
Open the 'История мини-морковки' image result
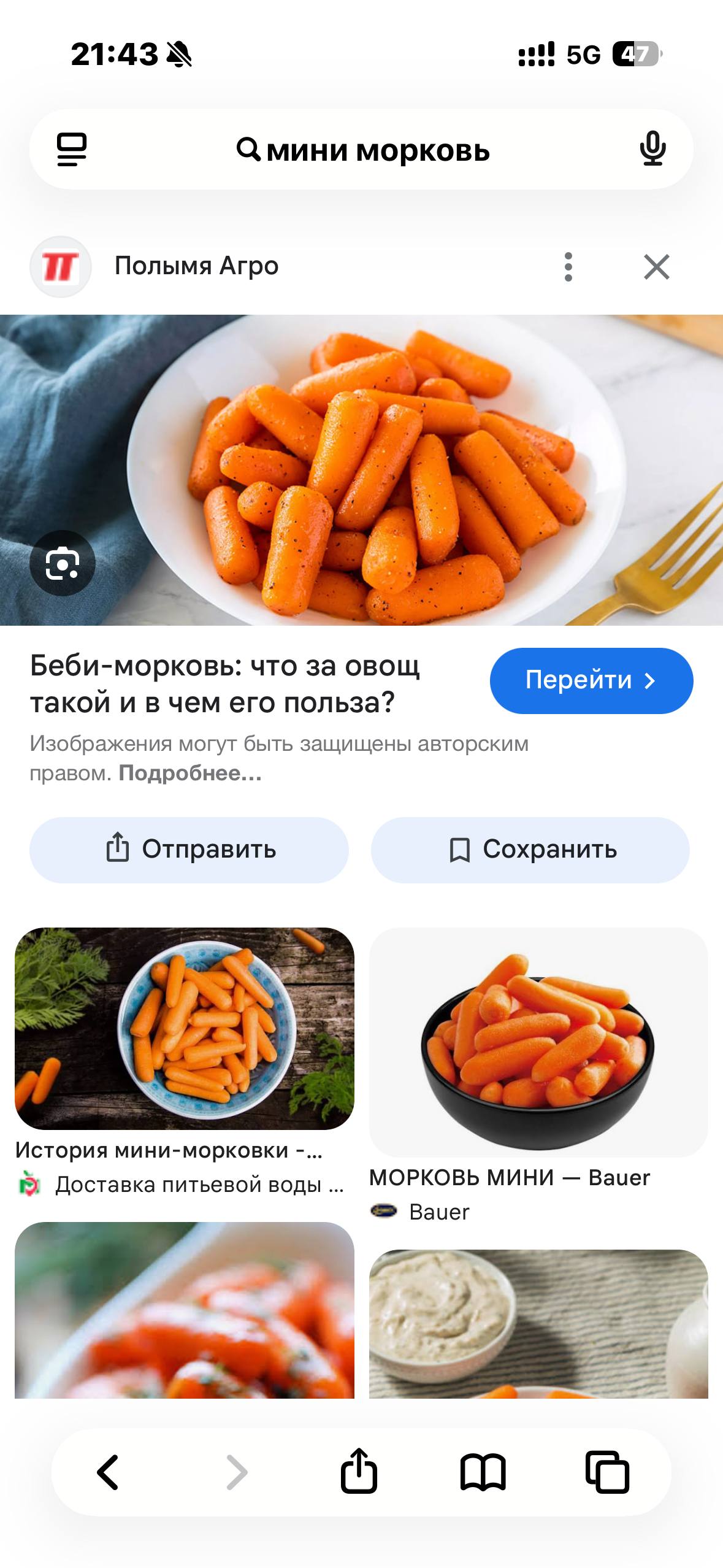point(184,1028)
